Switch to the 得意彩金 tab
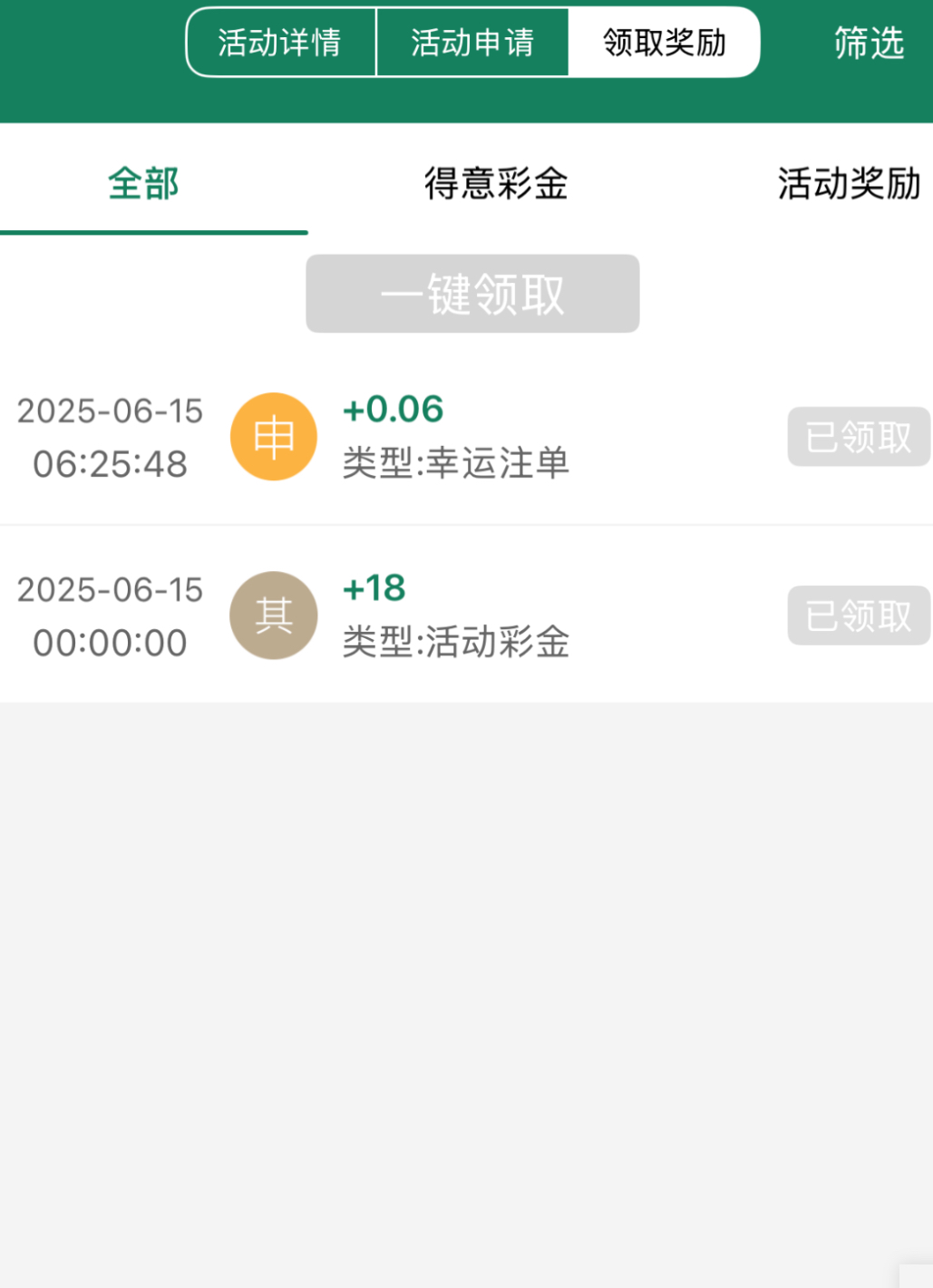This screenshot has width=933, height=1288. point(496,184)
